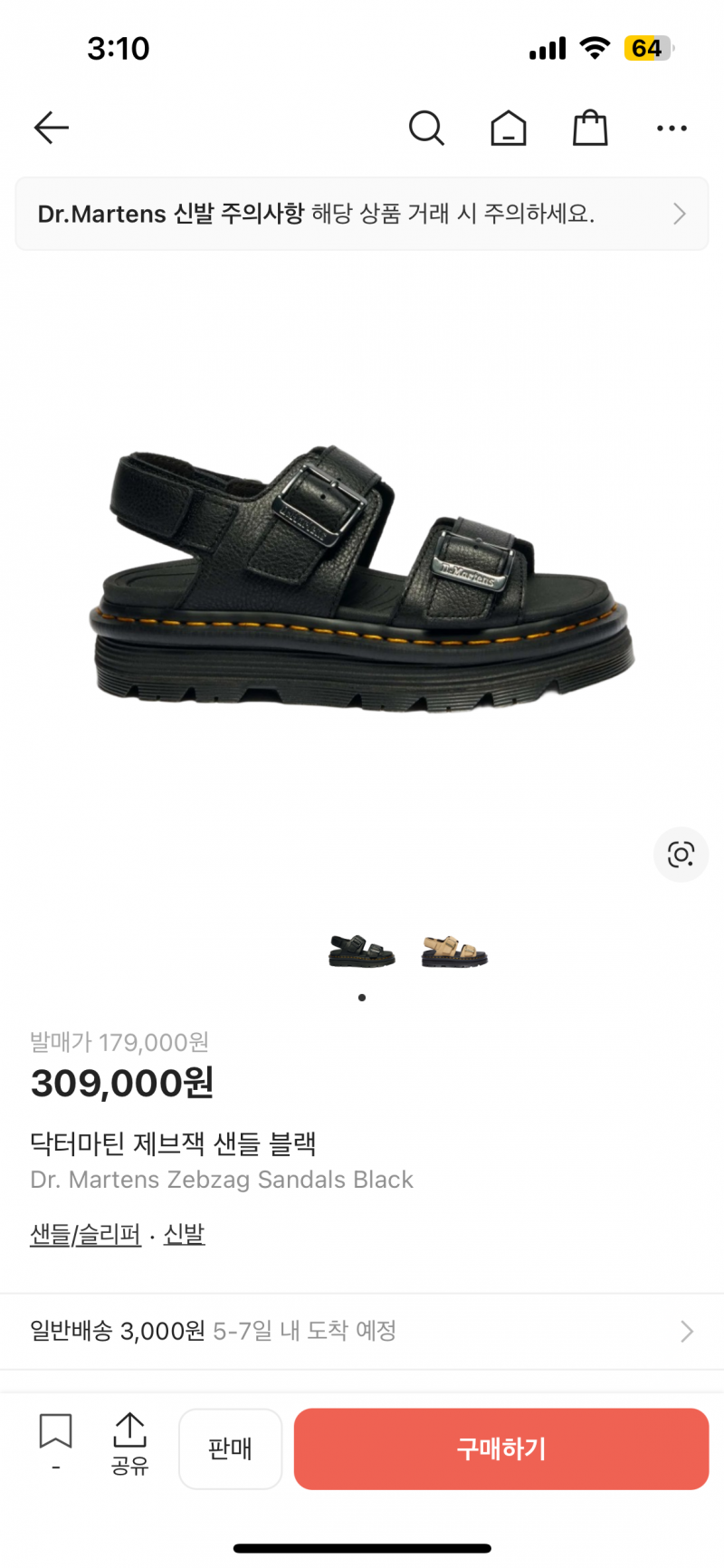Open the image search lens on the photo
Viewport: 724px width, 1568px height.
(681, 854)
